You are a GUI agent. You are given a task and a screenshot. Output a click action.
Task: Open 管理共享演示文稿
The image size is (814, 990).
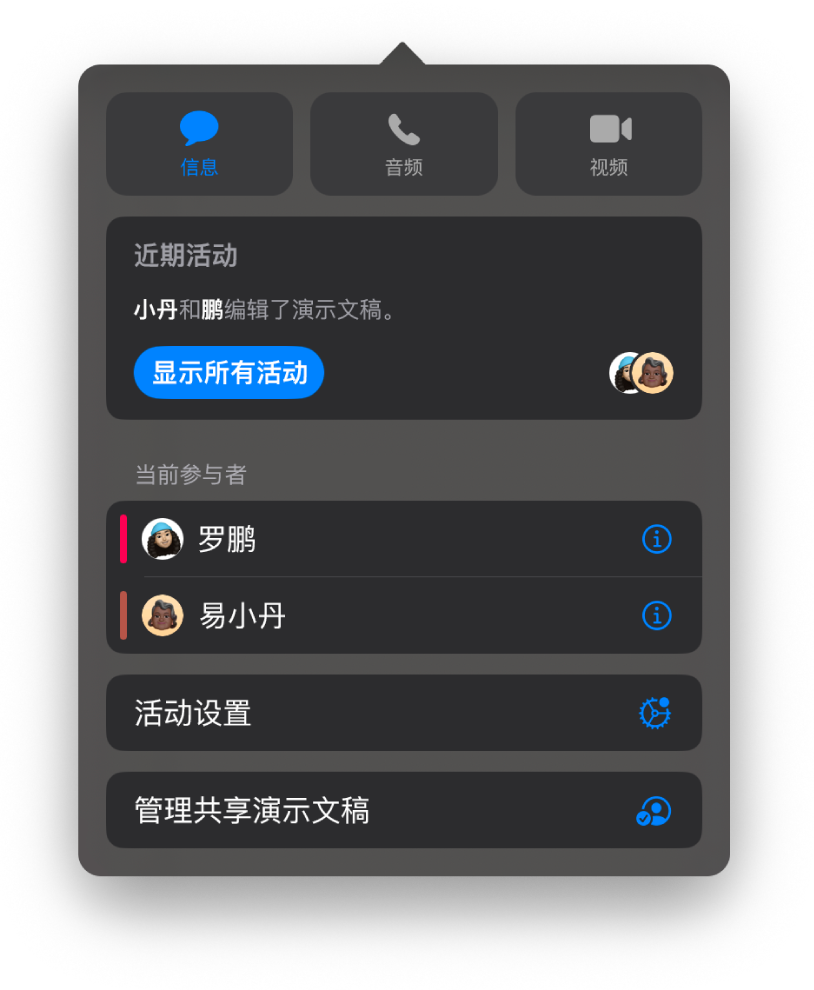(x=403, y=810)
